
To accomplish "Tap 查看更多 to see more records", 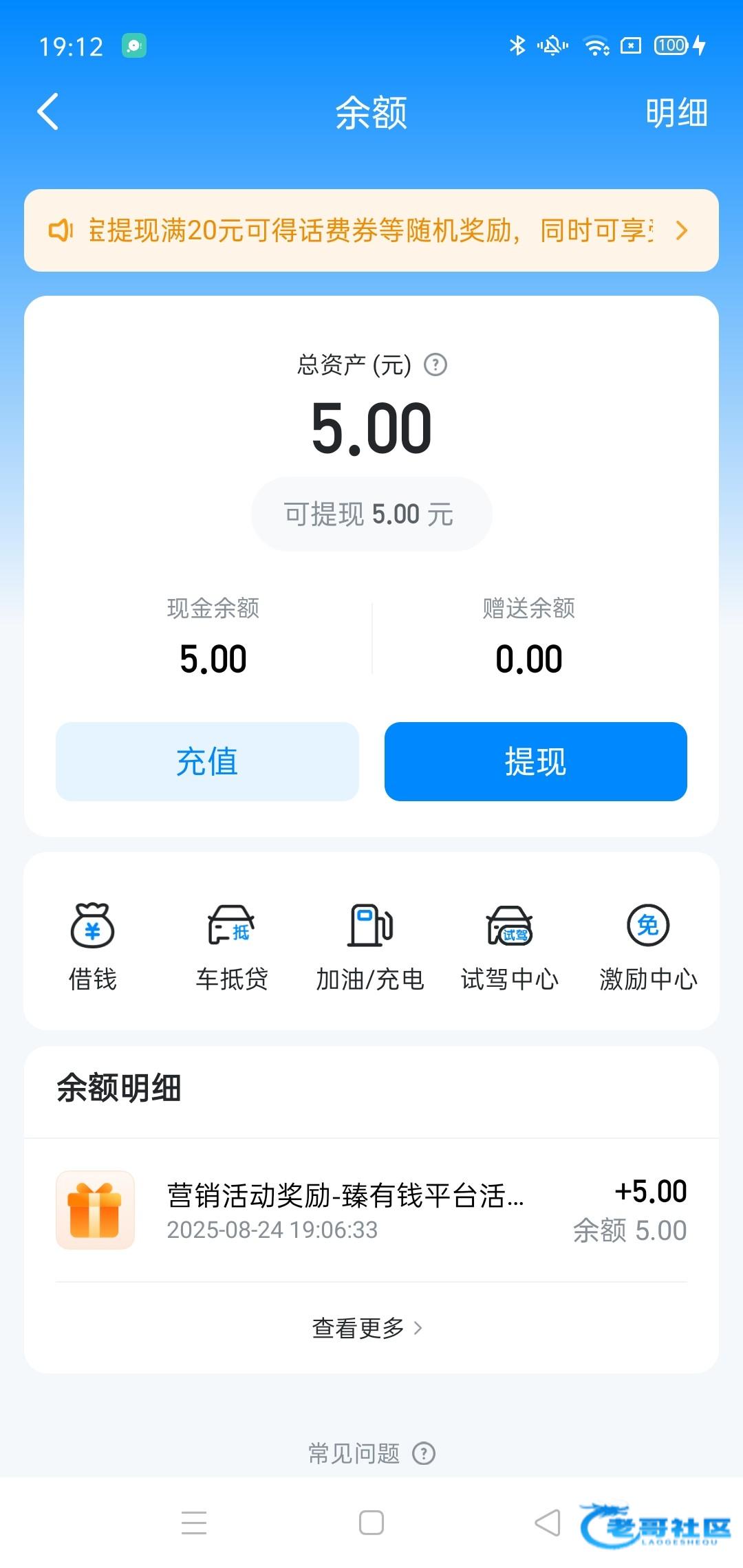I will click(368, 1328).
